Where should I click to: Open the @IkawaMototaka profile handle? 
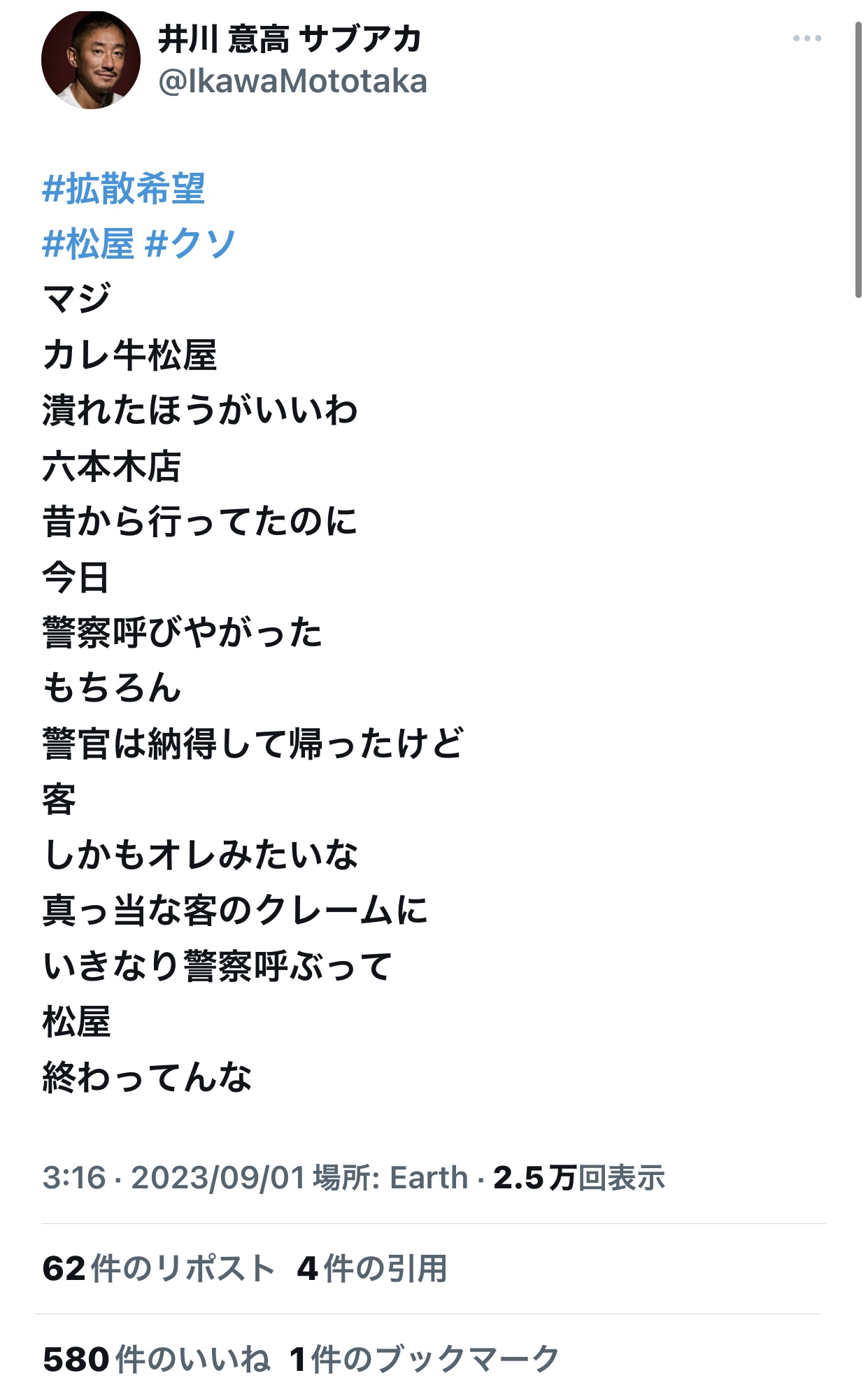[292, 81]
